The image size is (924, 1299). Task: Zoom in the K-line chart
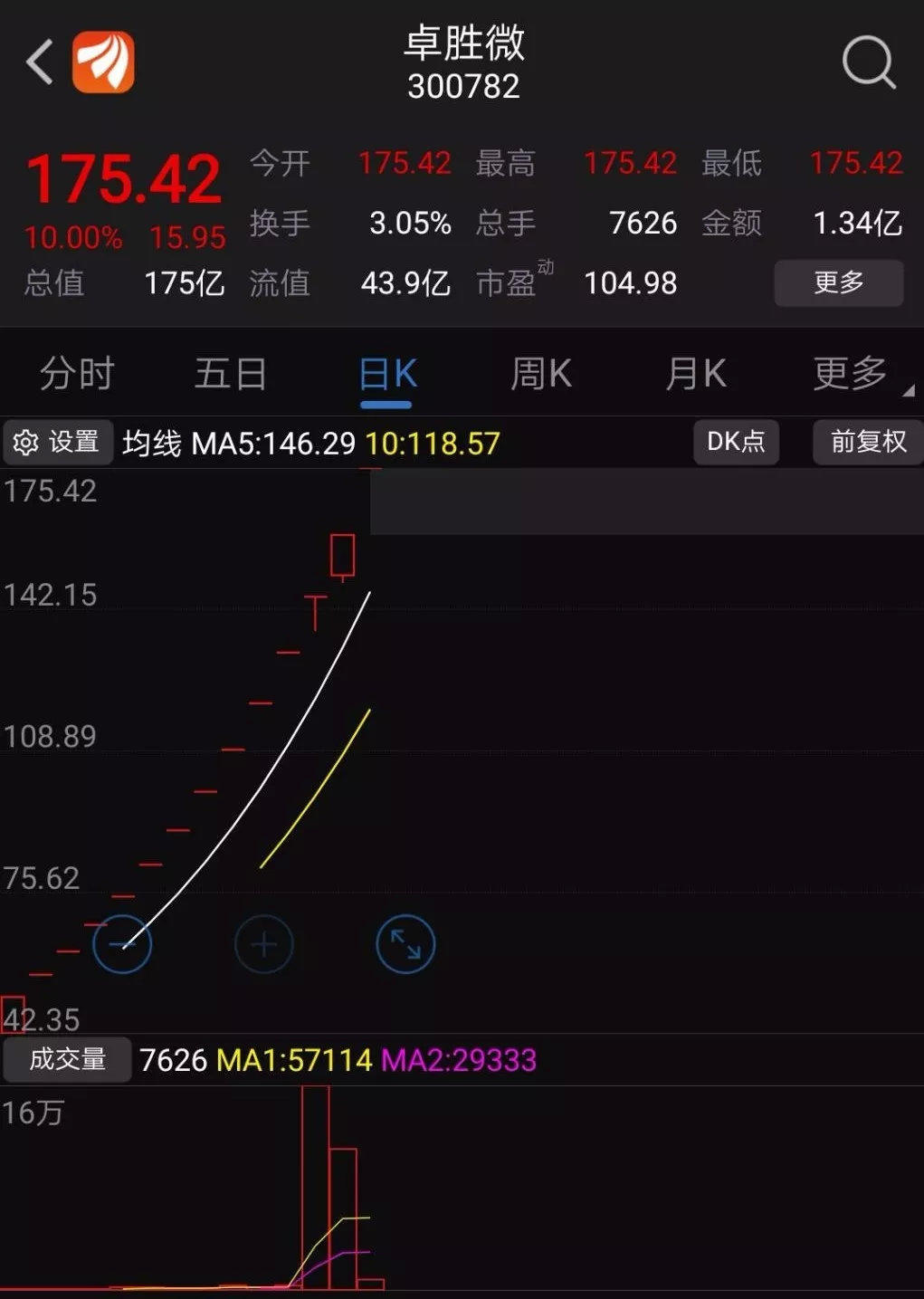pyautogui.click(x=263, y=944)
